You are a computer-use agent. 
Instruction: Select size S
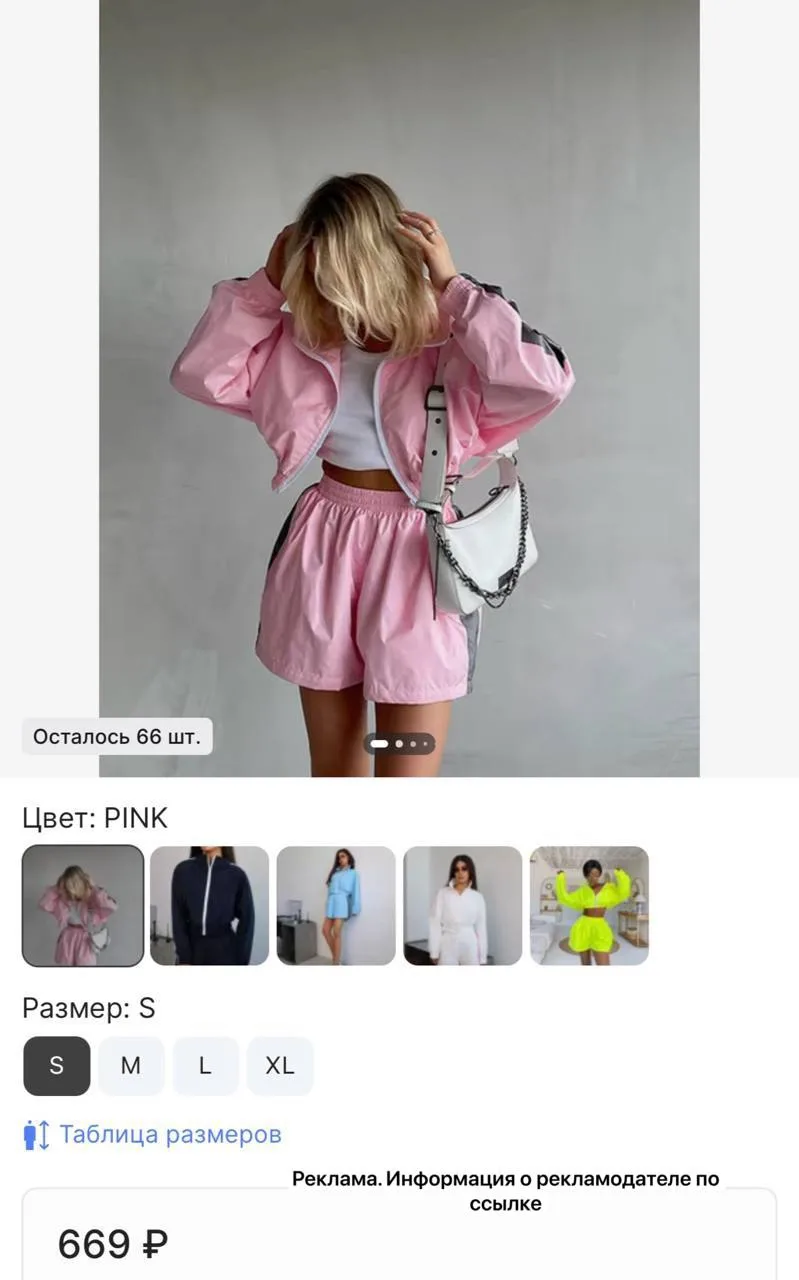56,1066
